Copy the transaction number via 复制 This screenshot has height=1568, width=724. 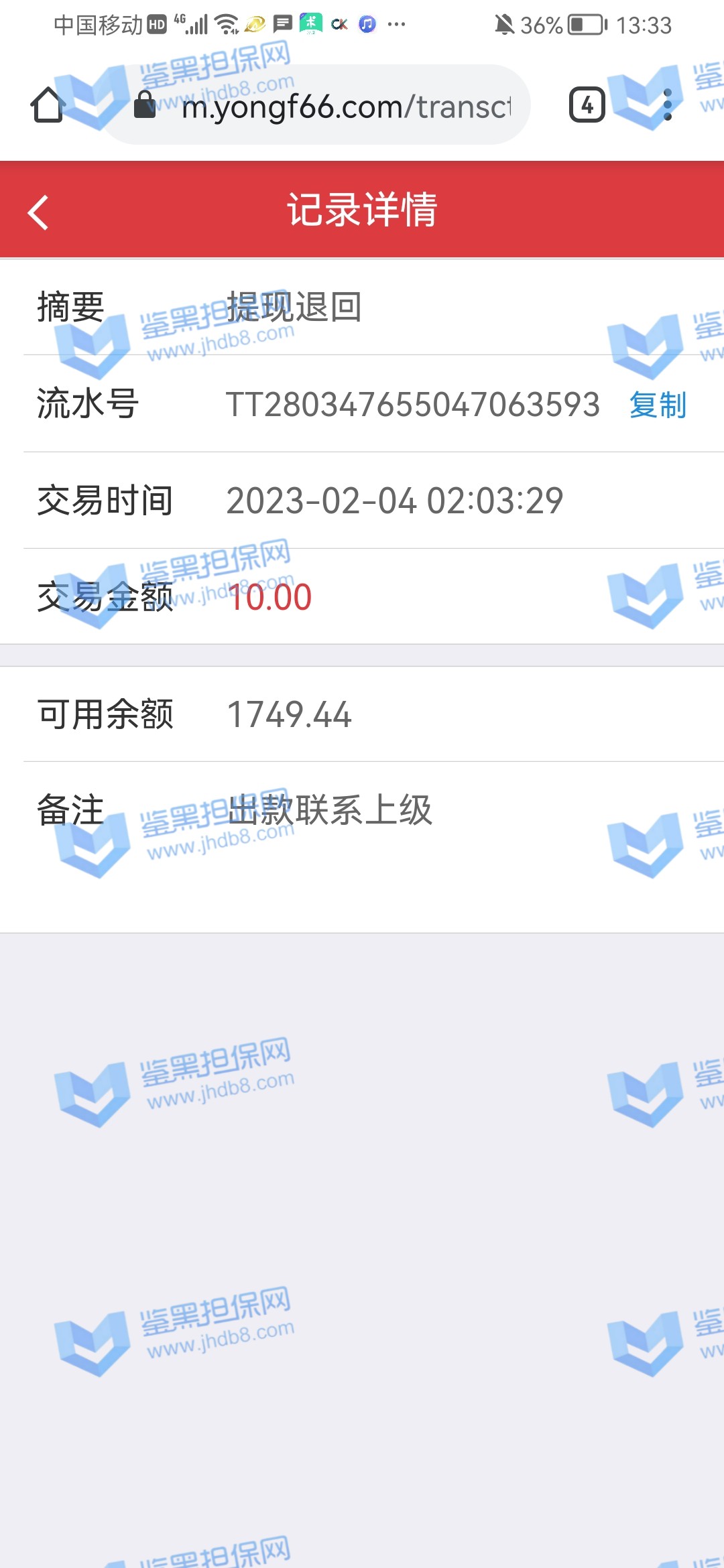[x=657, y=405]
